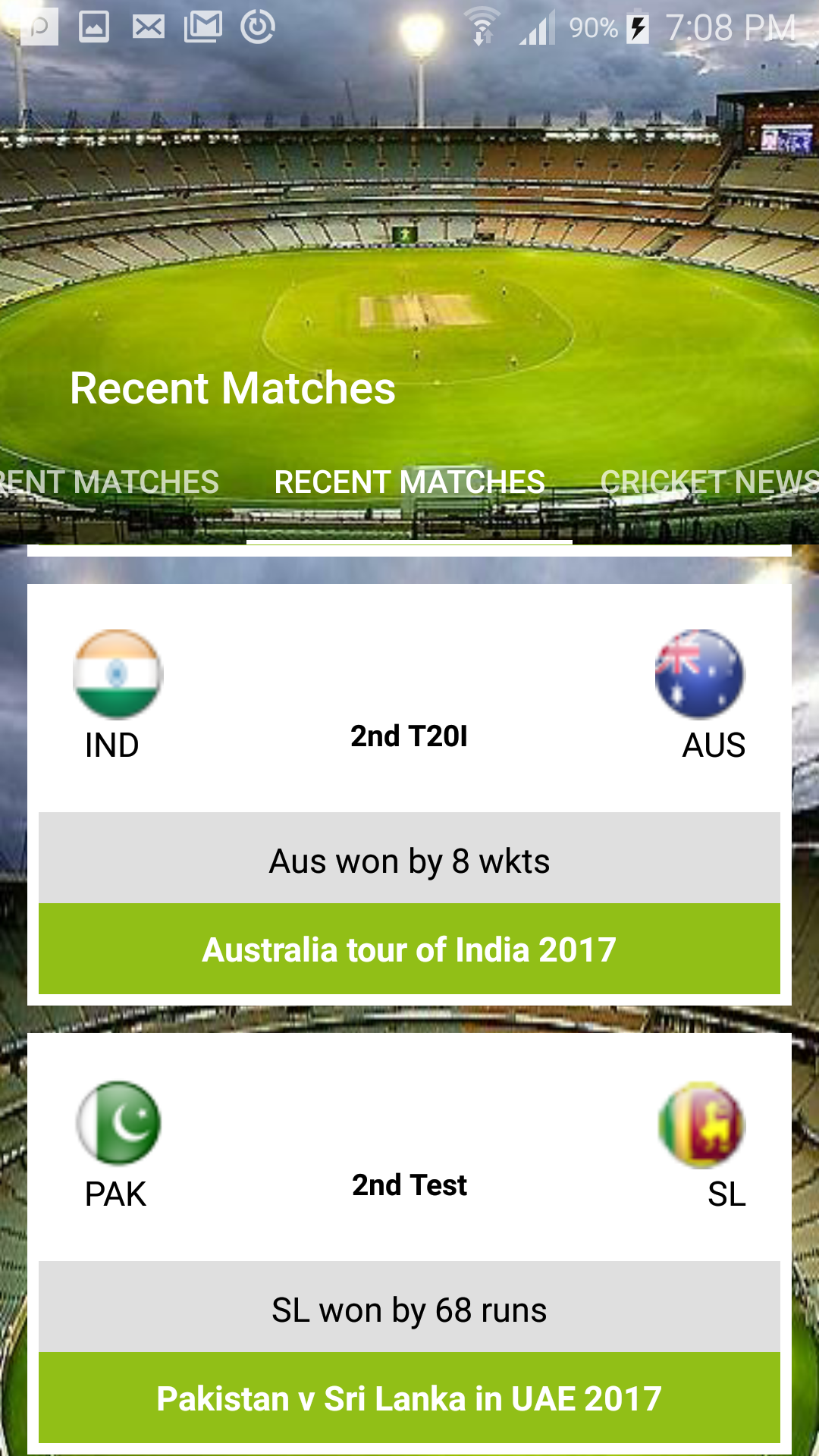Screen dimensions: 819x1456
Task: Tap the Australia tour of India 2017 banner
Action: click(x=409, y=949)
